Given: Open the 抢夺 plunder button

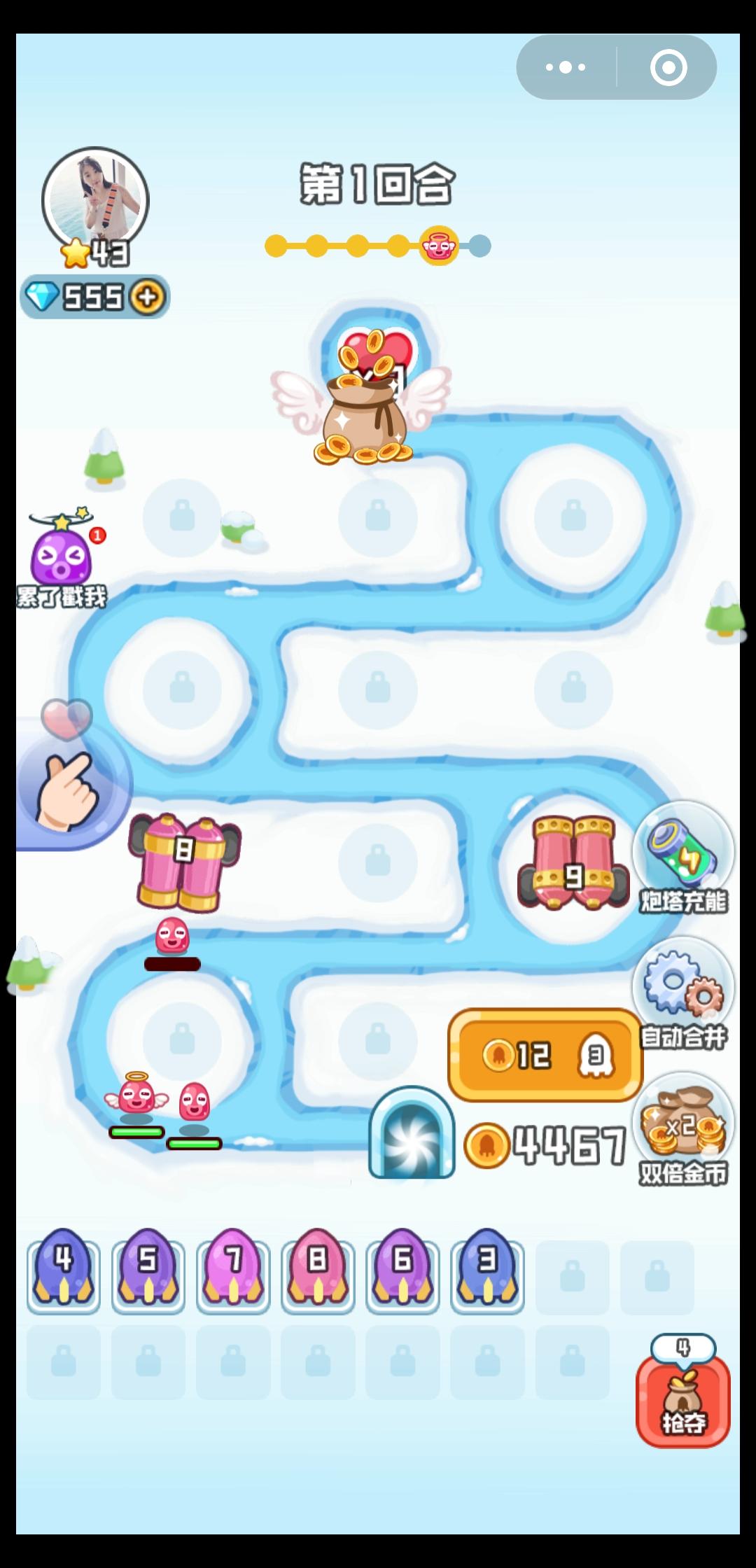Looking at the screenshot, I should tap(682, 1400).
